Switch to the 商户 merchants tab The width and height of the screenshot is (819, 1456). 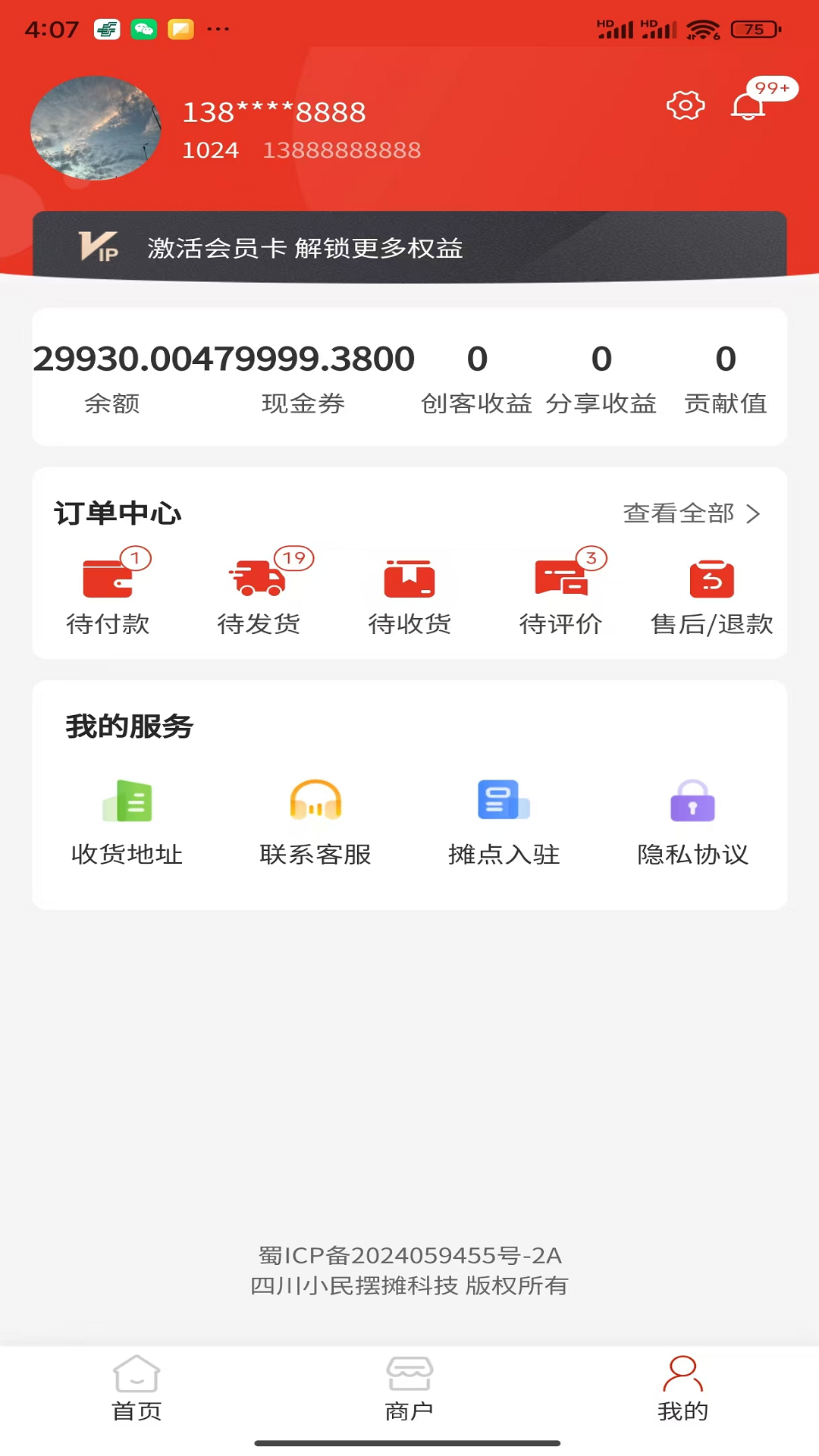pos(409,1388)
